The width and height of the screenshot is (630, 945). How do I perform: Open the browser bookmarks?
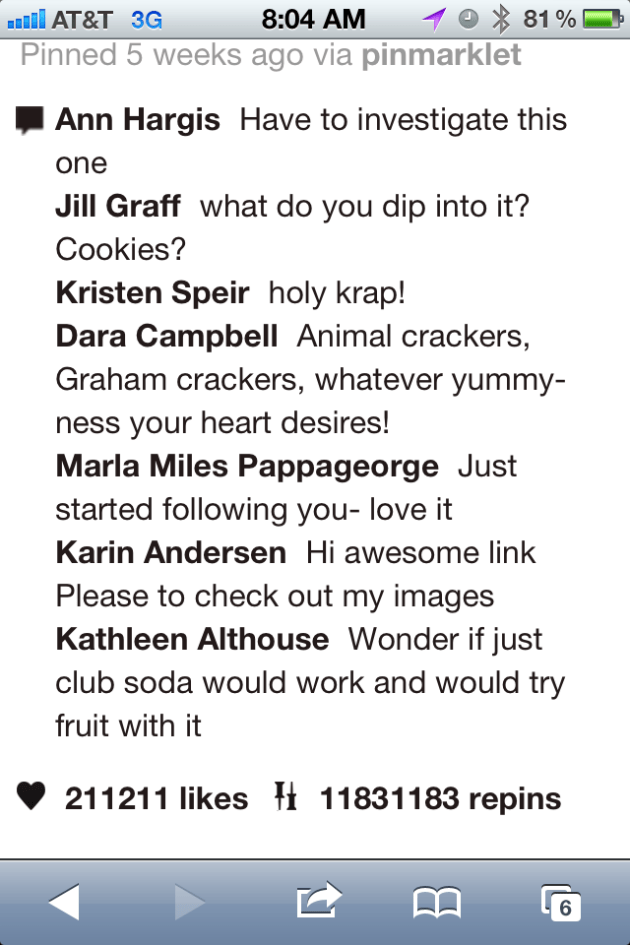tap(437, 902)
